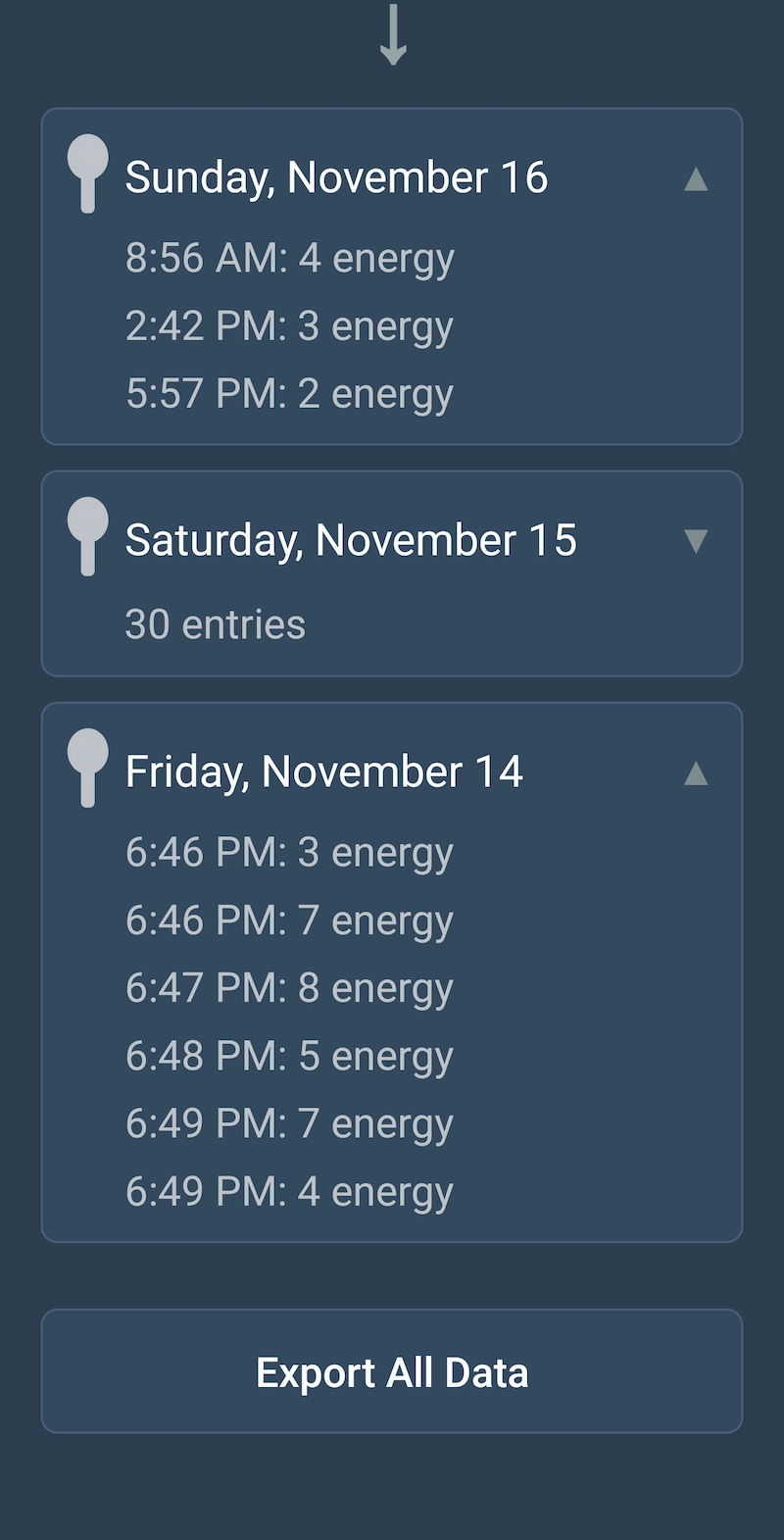This screenshot has height=1540, width=784.
Task: Select the 6:47 PM: 8 energy entry
Action: pos(289,987)
